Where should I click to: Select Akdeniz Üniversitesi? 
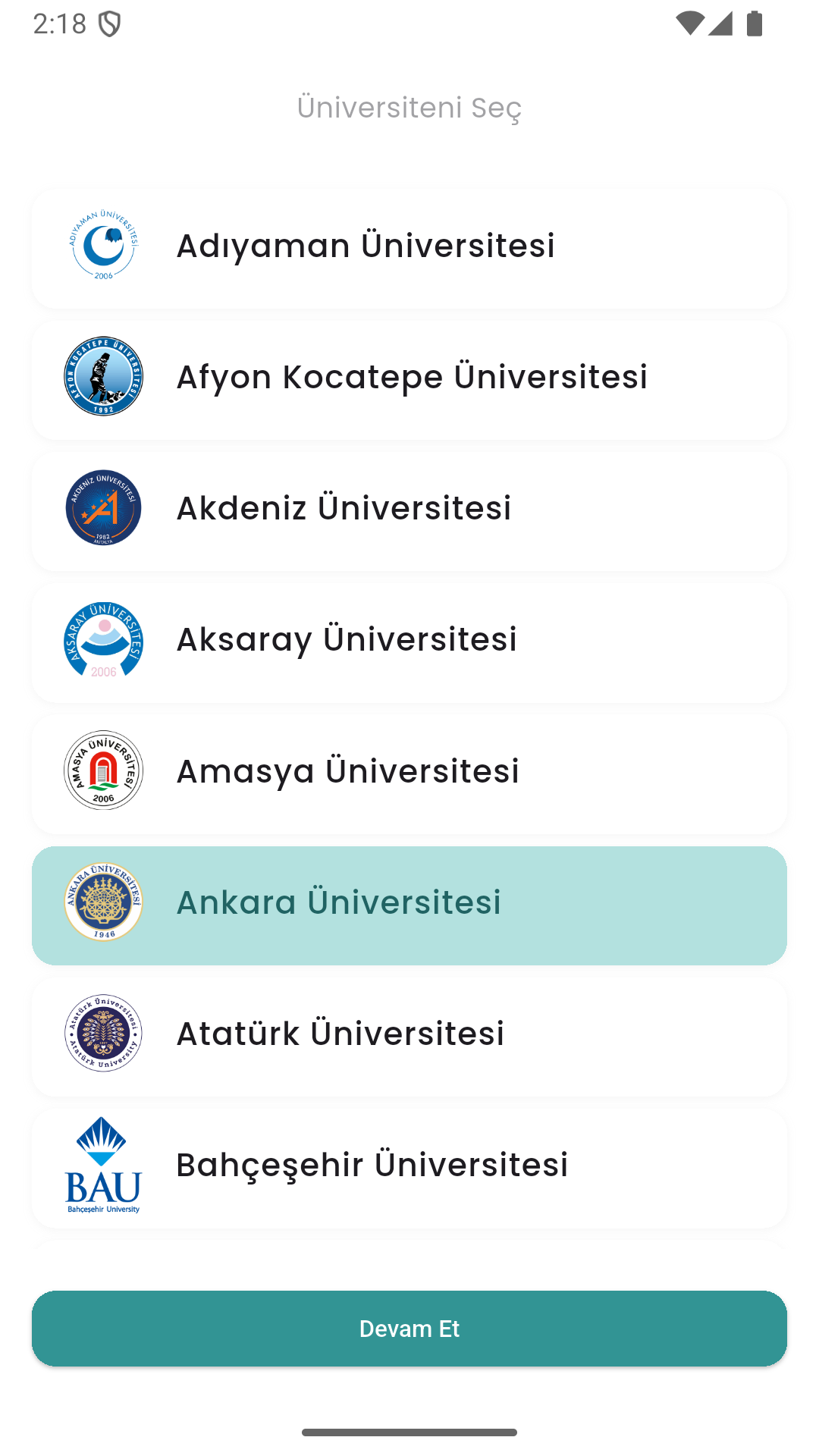pos(409,509)
